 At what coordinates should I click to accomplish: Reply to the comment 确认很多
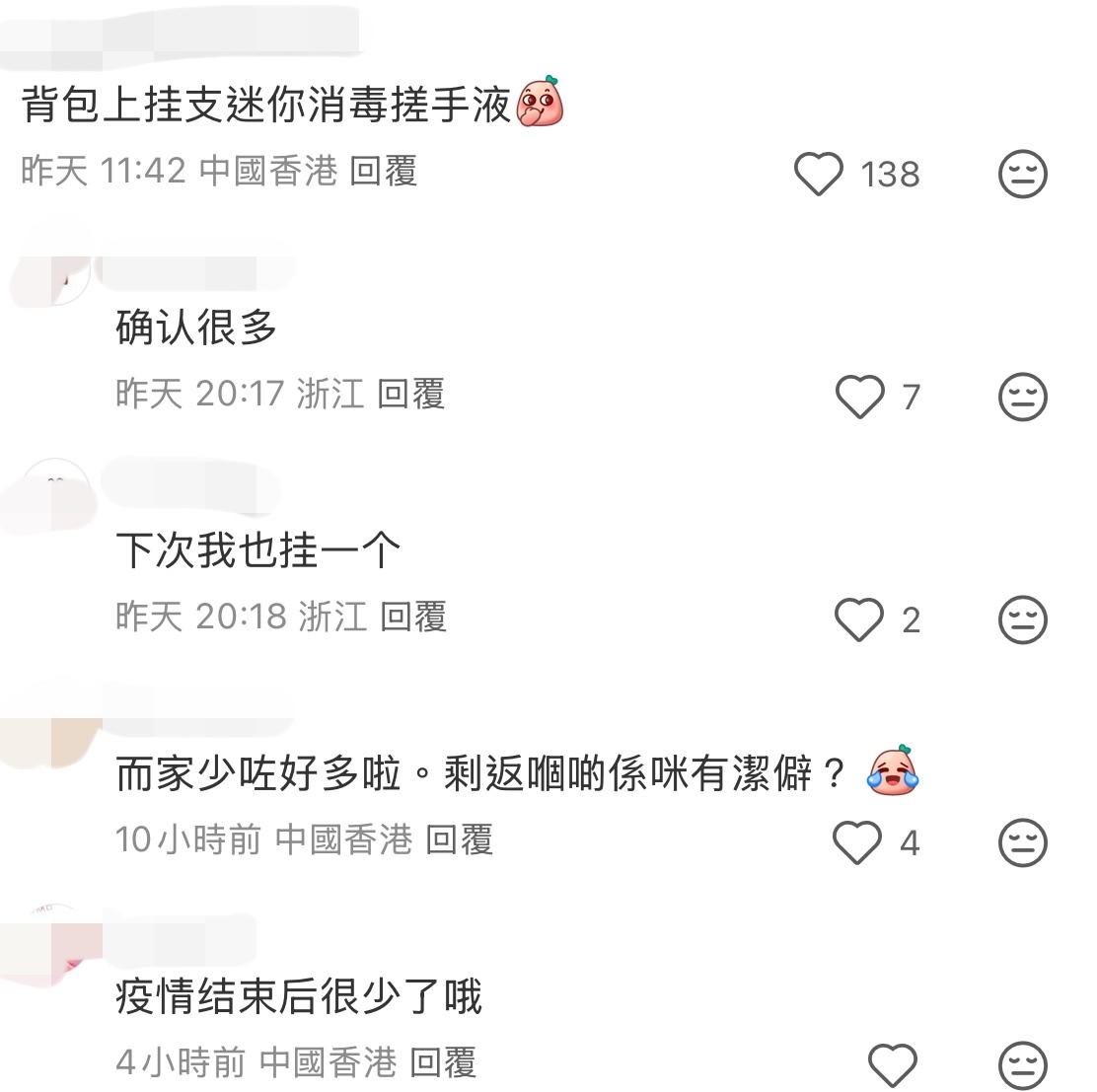pyautogui.click(x=411, y=394)
